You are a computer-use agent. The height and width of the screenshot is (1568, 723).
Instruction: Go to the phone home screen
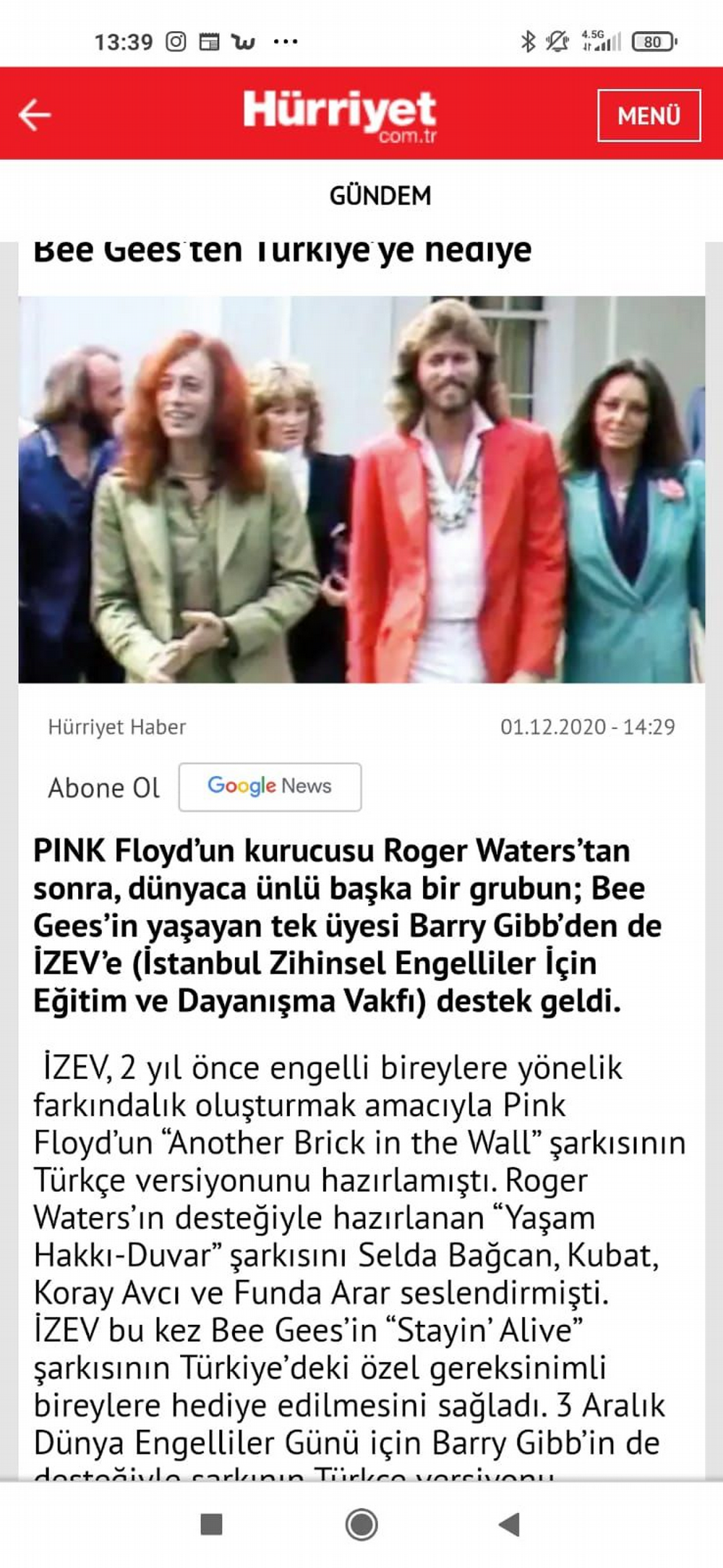tap(361, 1525)
